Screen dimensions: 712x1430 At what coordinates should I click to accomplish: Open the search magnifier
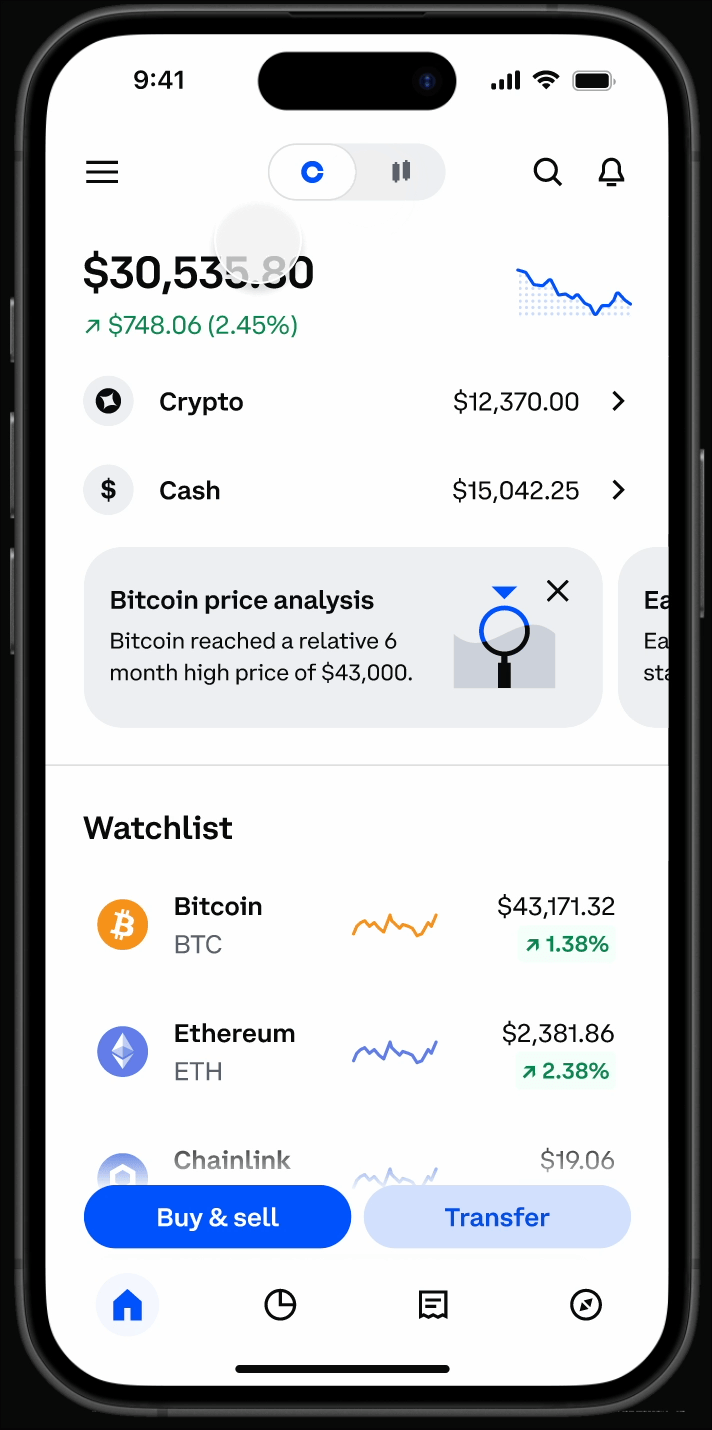click(547, 172)
